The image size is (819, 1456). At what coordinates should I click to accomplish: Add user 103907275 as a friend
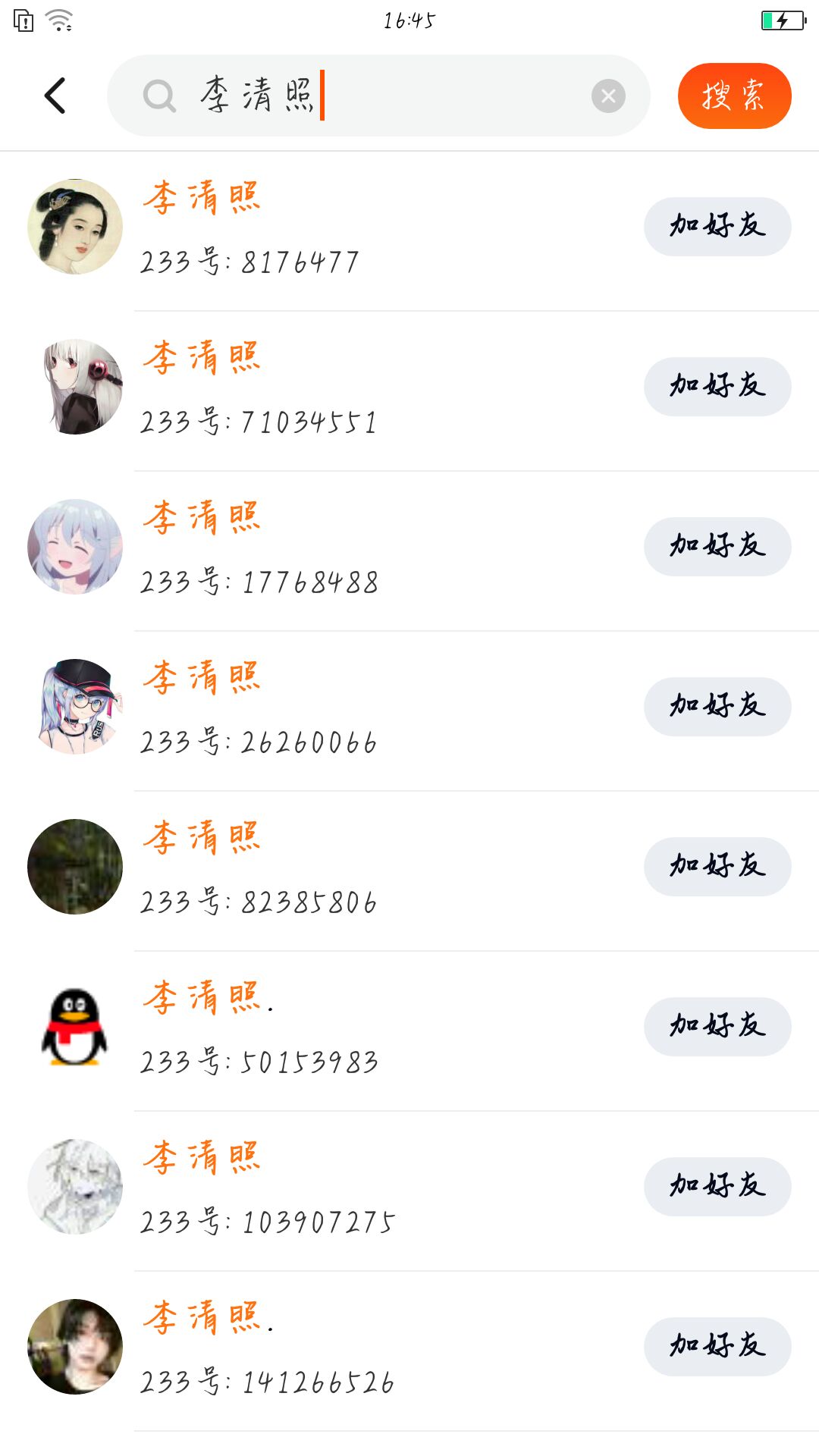(717, 1186)
